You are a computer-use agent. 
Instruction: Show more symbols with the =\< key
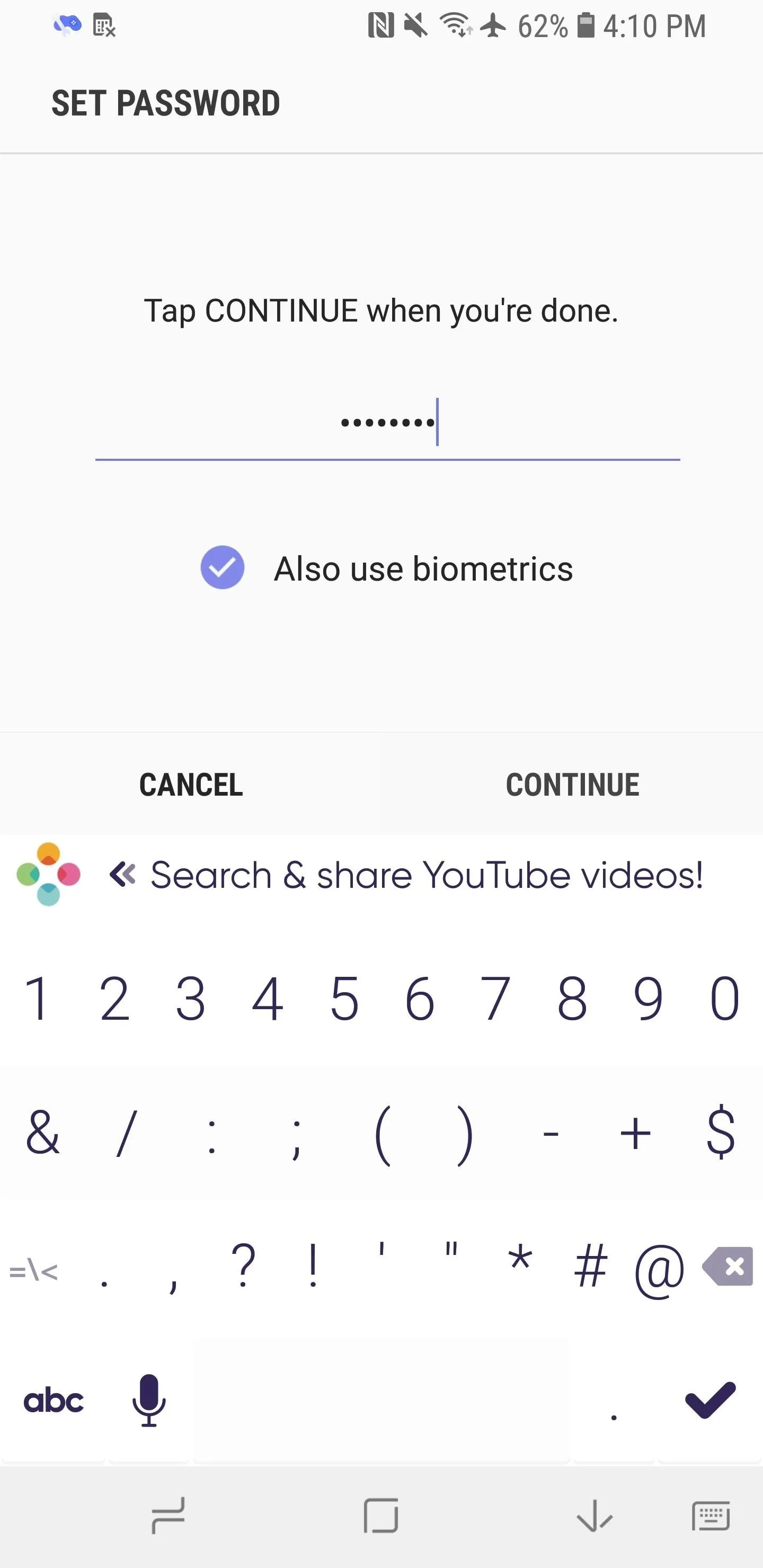tap(33, 1271)
